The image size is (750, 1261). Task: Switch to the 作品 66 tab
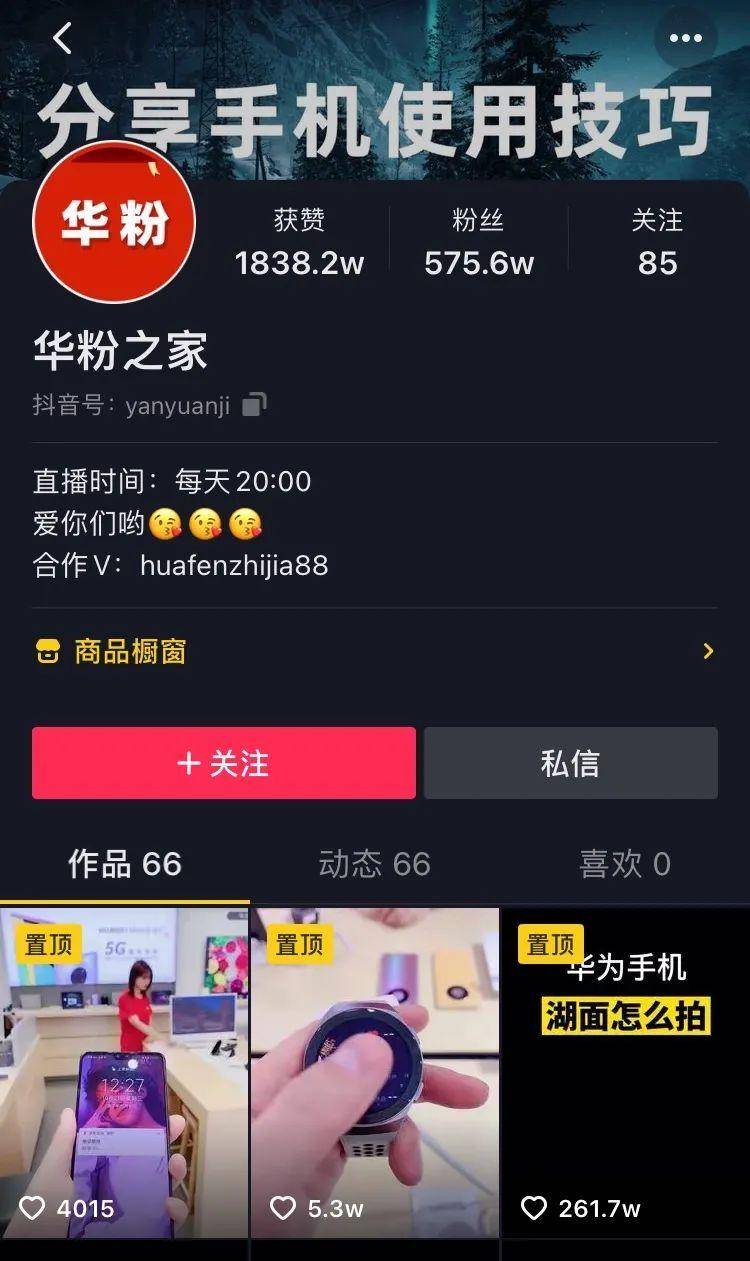[125, 864]
